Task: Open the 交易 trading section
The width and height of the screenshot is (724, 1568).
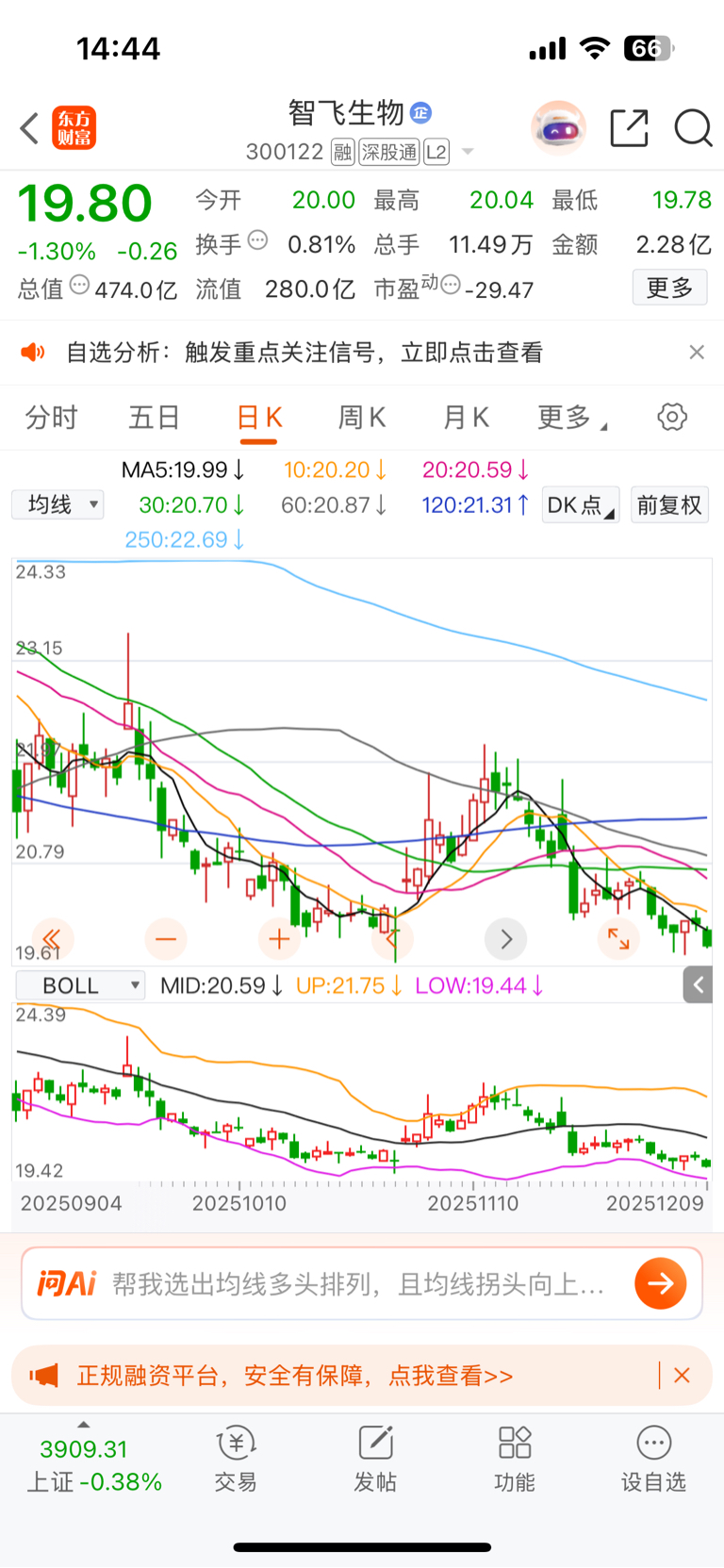Action: (236, 1459)
